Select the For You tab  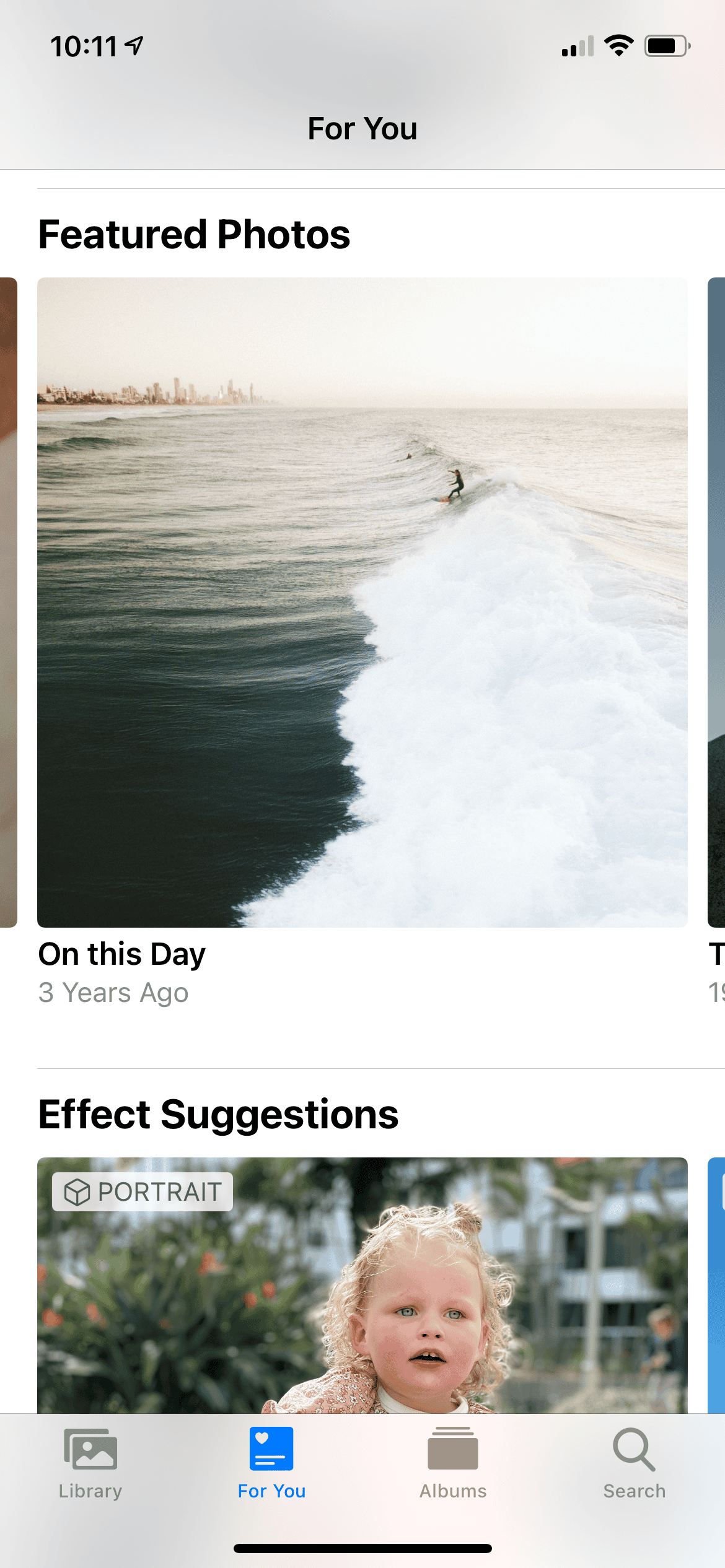pos(271,1463)
